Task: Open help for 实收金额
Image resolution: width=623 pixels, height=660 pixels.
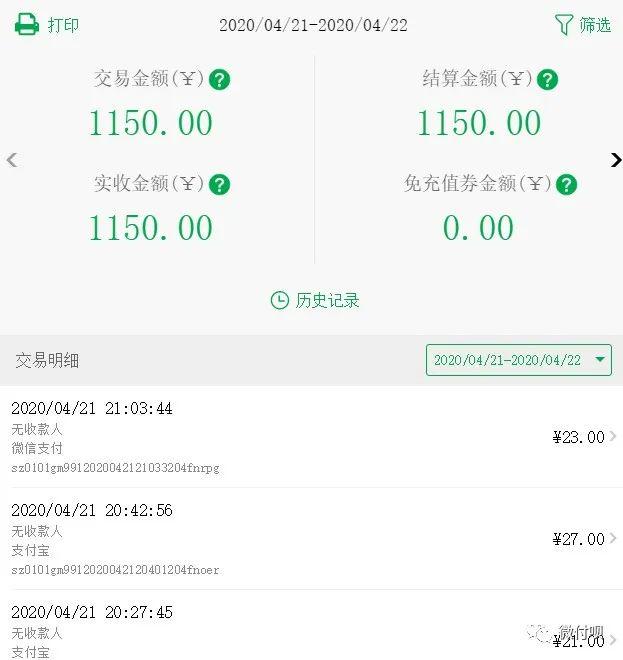Action: coord(220,185)
